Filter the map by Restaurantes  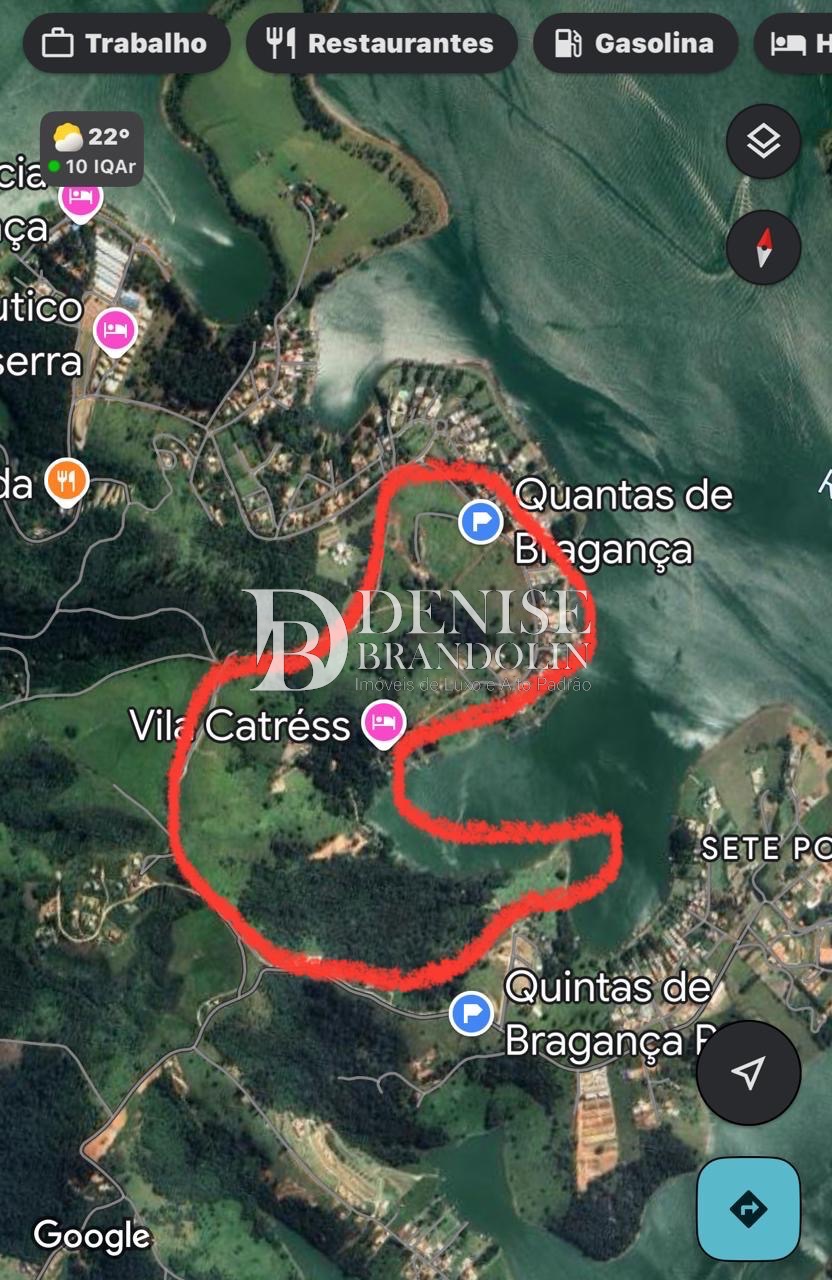pyautogui.click(x=381, y=43)
